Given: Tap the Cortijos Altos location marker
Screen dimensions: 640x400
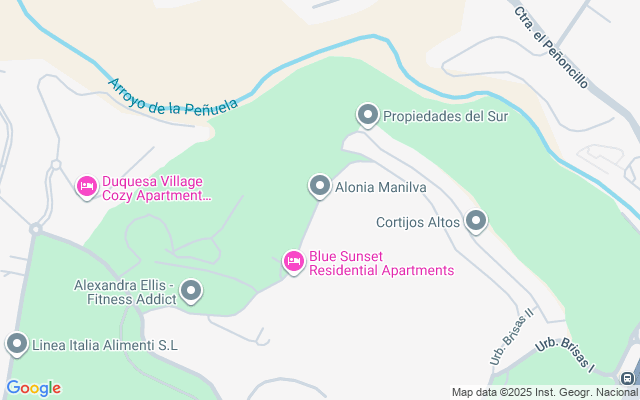Looking at the screenshot, I should [476, 221].
